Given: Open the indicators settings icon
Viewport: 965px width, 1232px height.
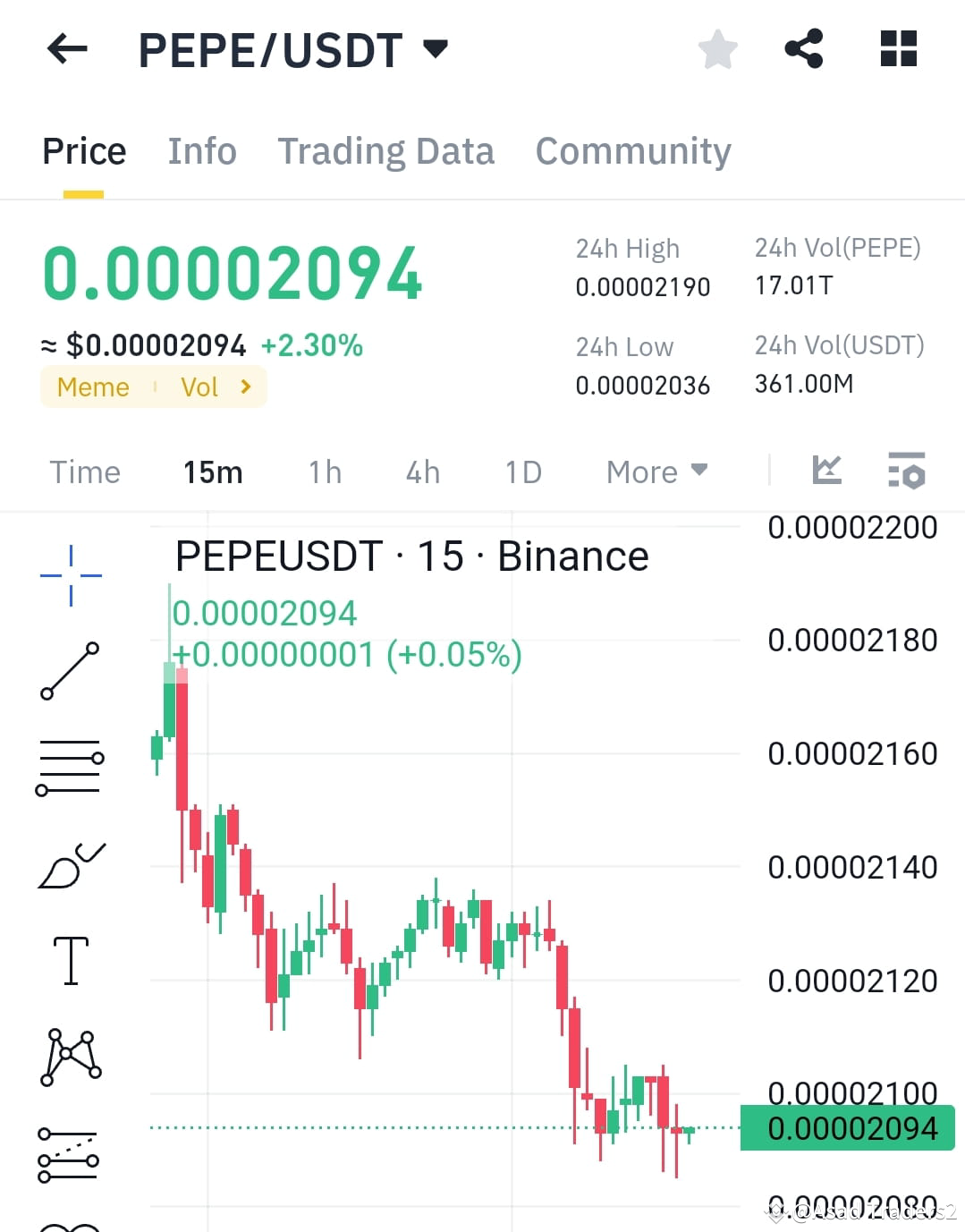Looking at the screenshot, I should coord(907,470).
